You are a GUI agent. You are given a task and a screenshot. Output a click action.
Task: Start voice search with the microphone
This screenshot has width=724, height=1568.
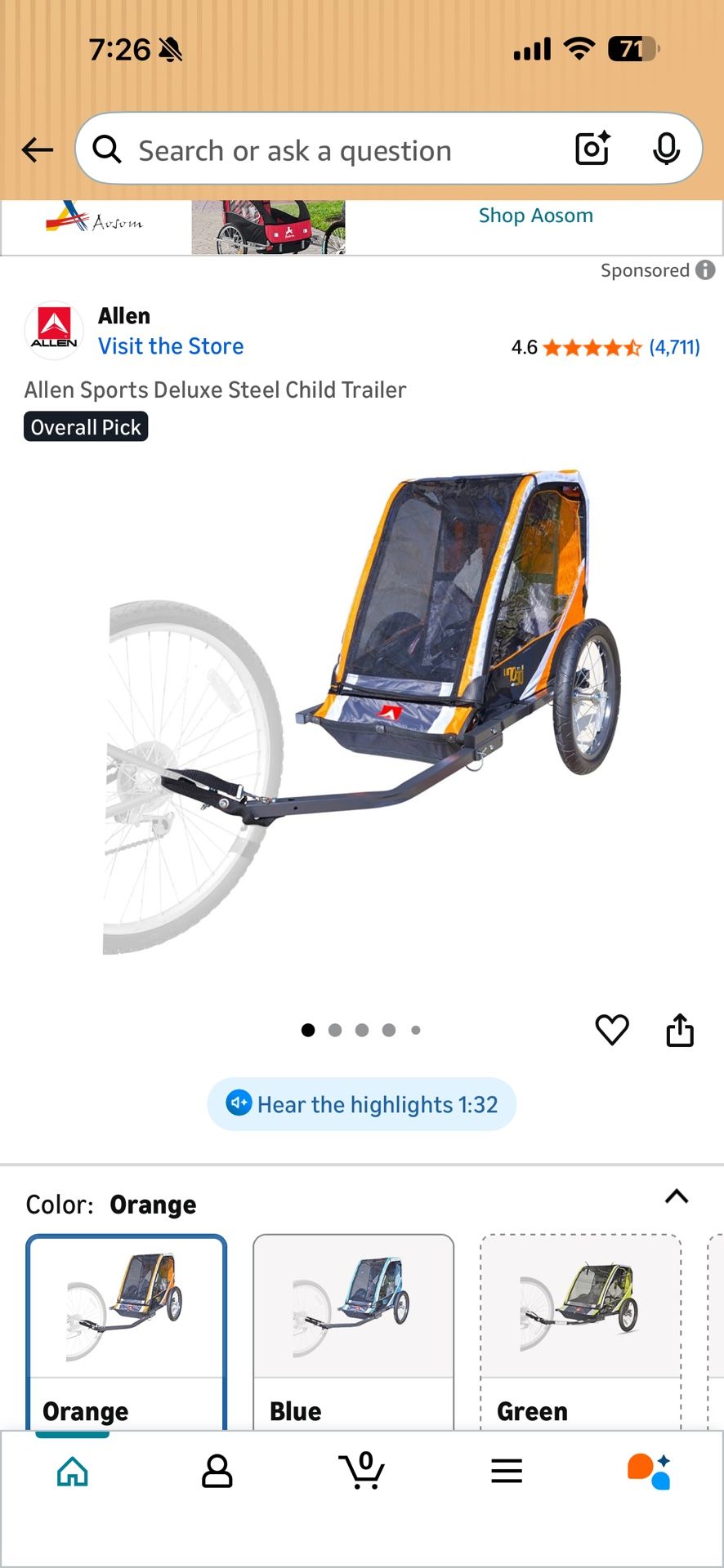[666, 149]
